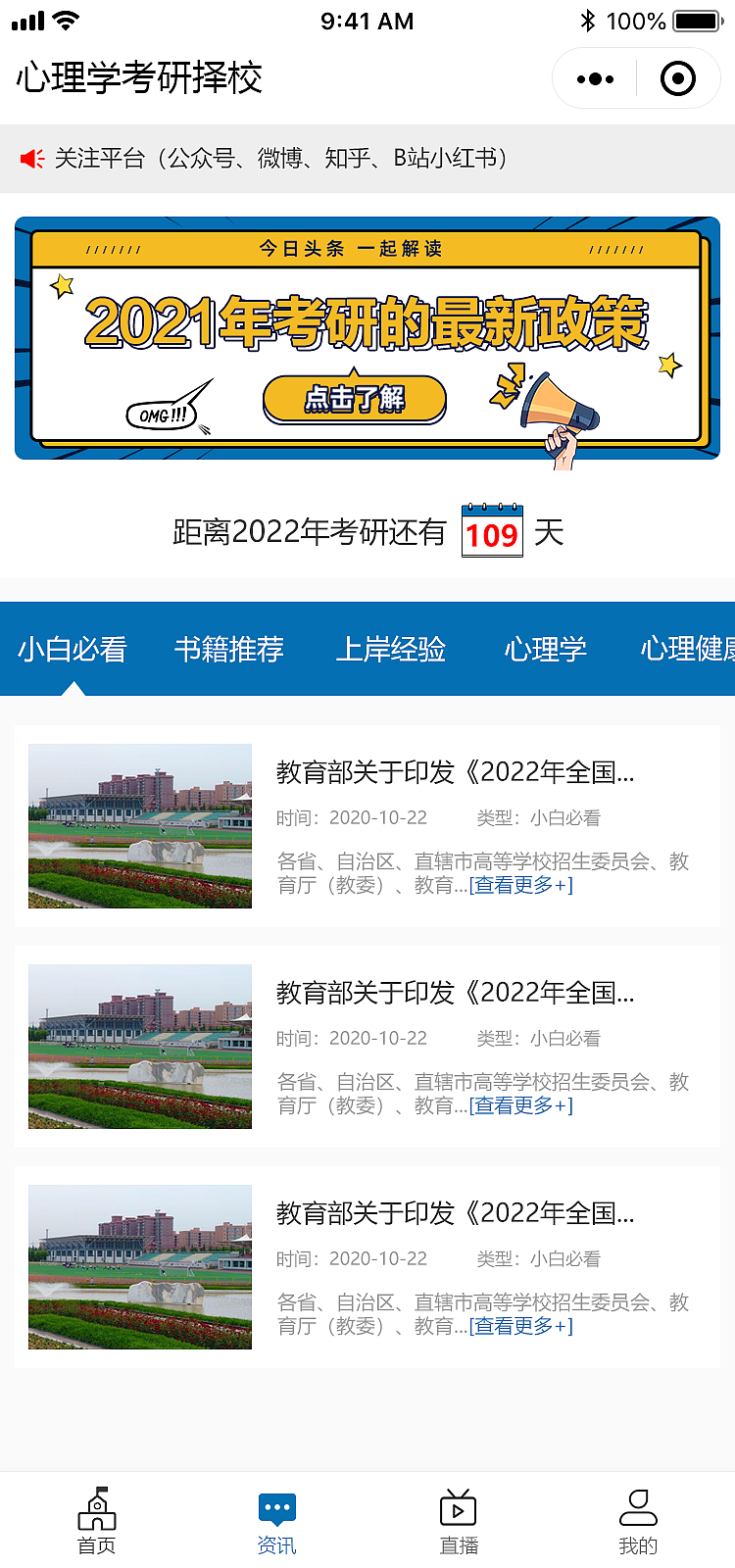The width and height of the screenshot is (735, 1568).
Task: Tap the 点击了解 button on the banner
Action: pyautogui.click(x=355, y=397)
